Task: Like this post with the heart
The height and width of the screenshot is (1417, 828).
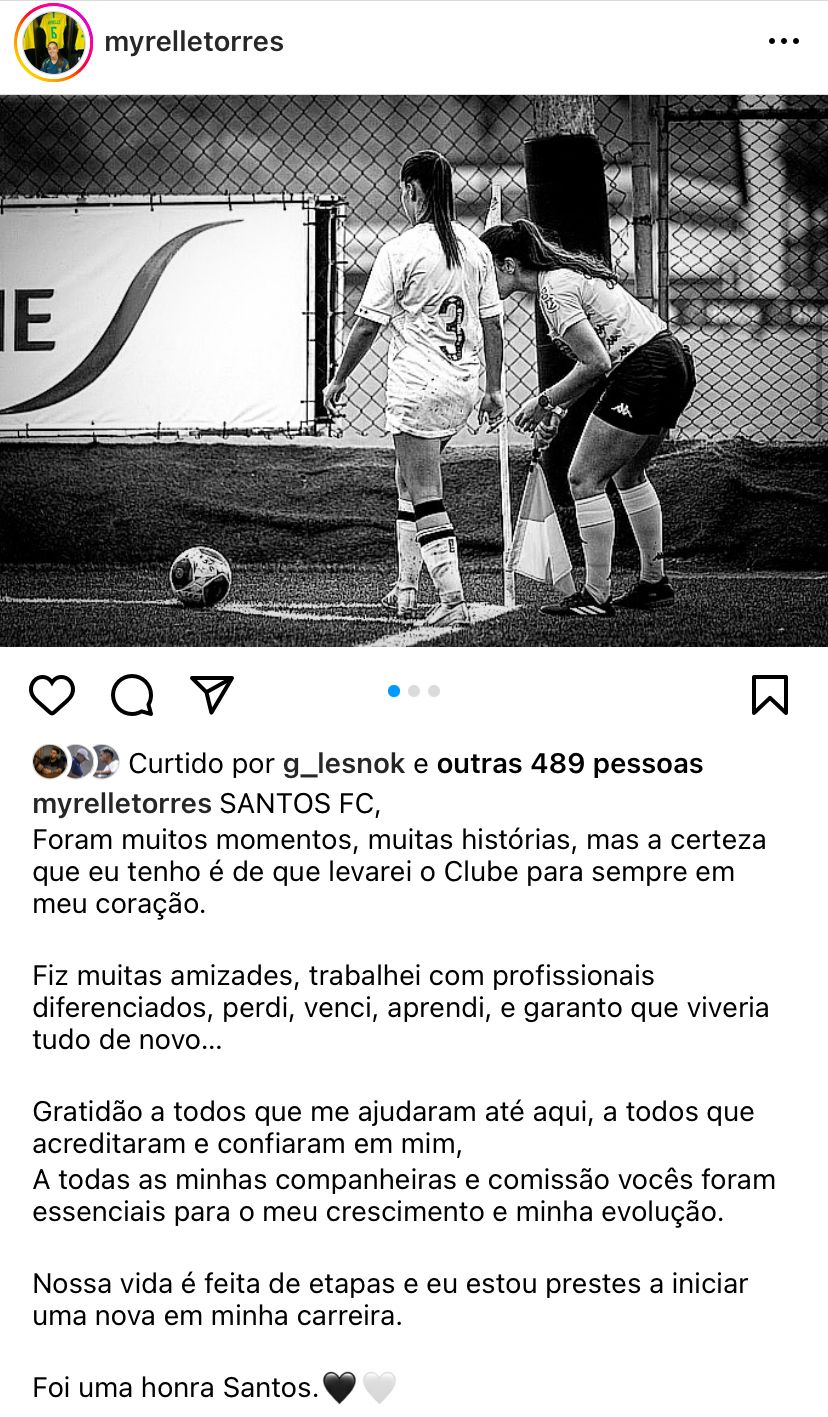Action: (52, 694)
